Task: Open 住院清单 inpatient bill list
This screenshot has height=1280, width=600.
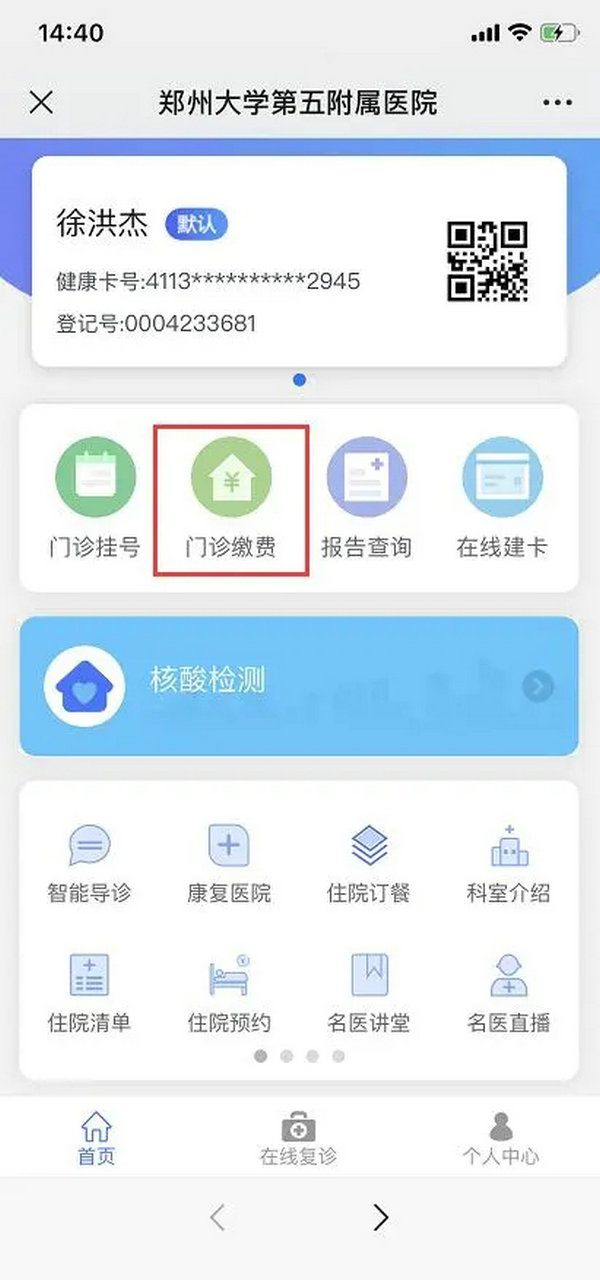Action: click(x=89, y=991)
